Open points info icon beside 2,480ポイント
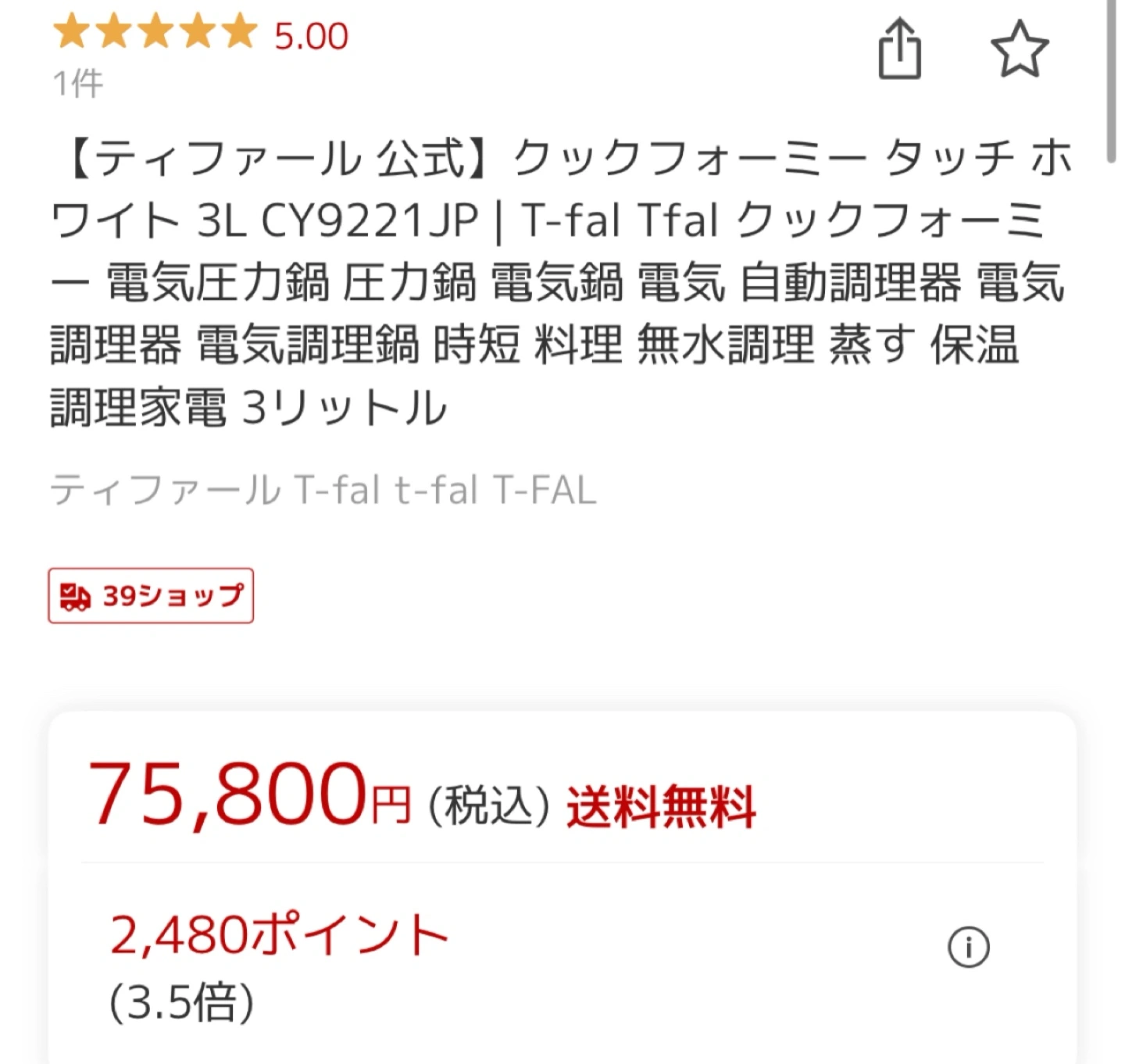1125x1064 pixels. pos(969,947)
